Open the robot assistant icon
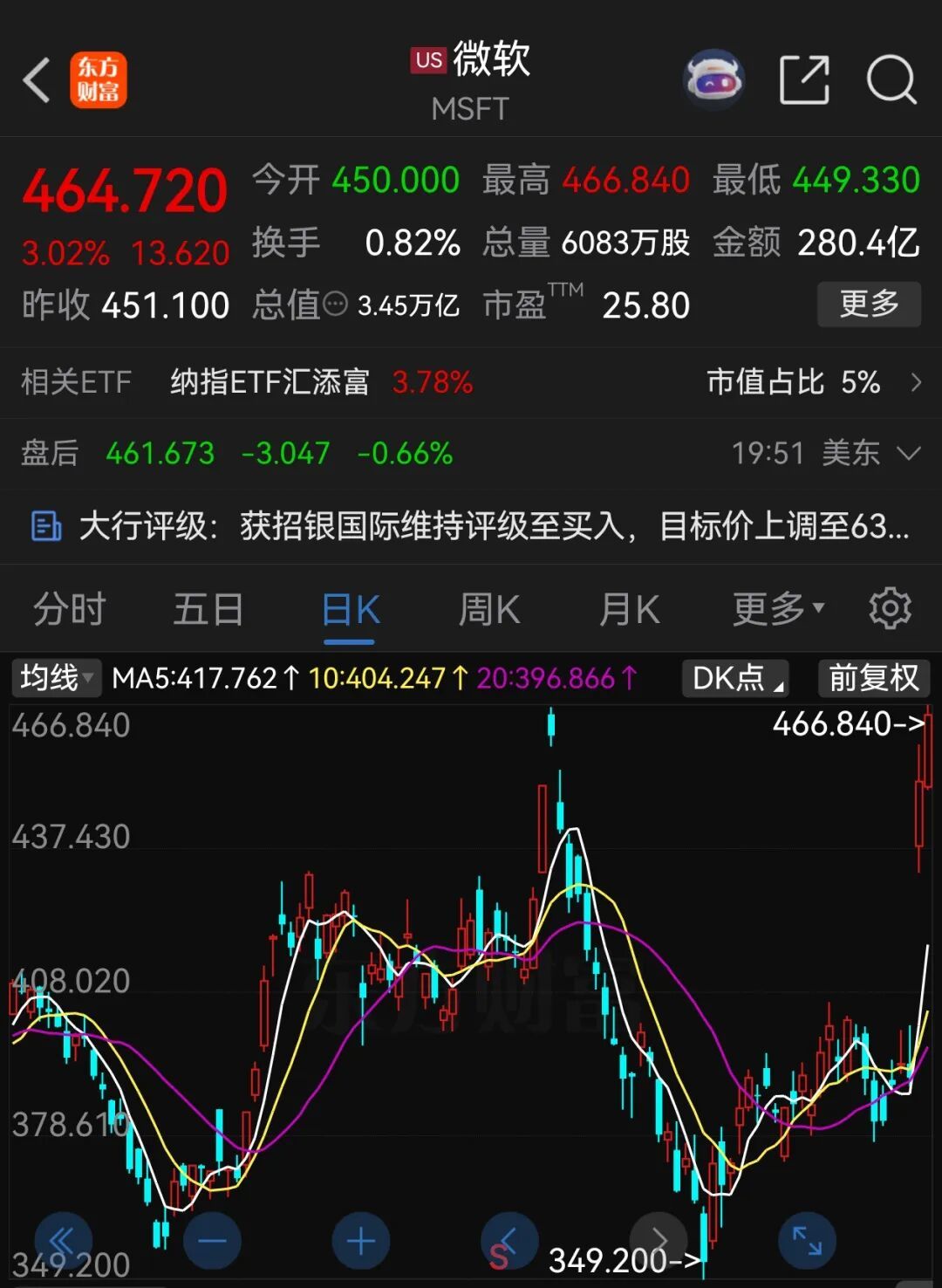The width and height of the screenshot is (942, 1288). [x=713, y=79]
